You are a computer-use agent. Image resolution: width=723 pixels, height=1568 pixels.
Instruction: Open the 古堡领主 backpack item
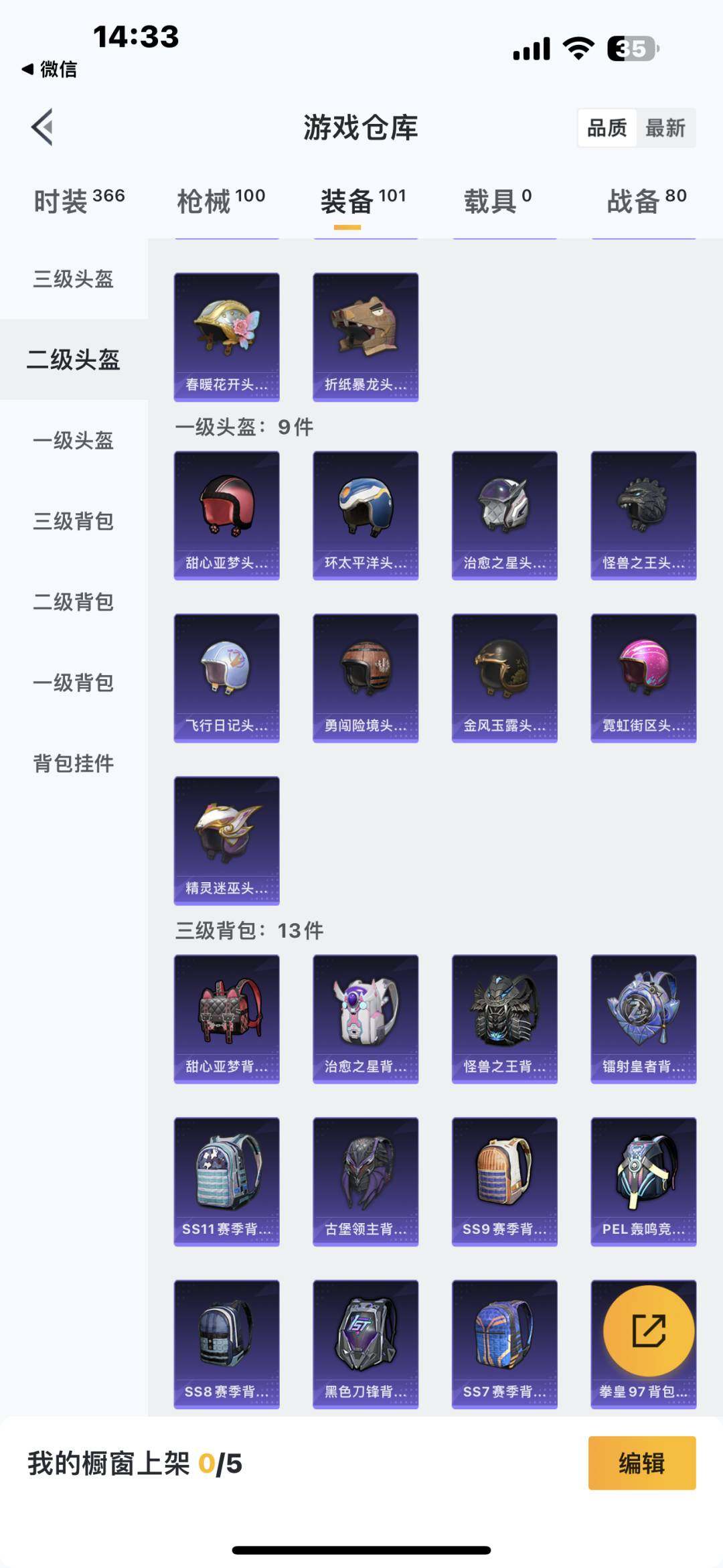(x=366, y=1181)
